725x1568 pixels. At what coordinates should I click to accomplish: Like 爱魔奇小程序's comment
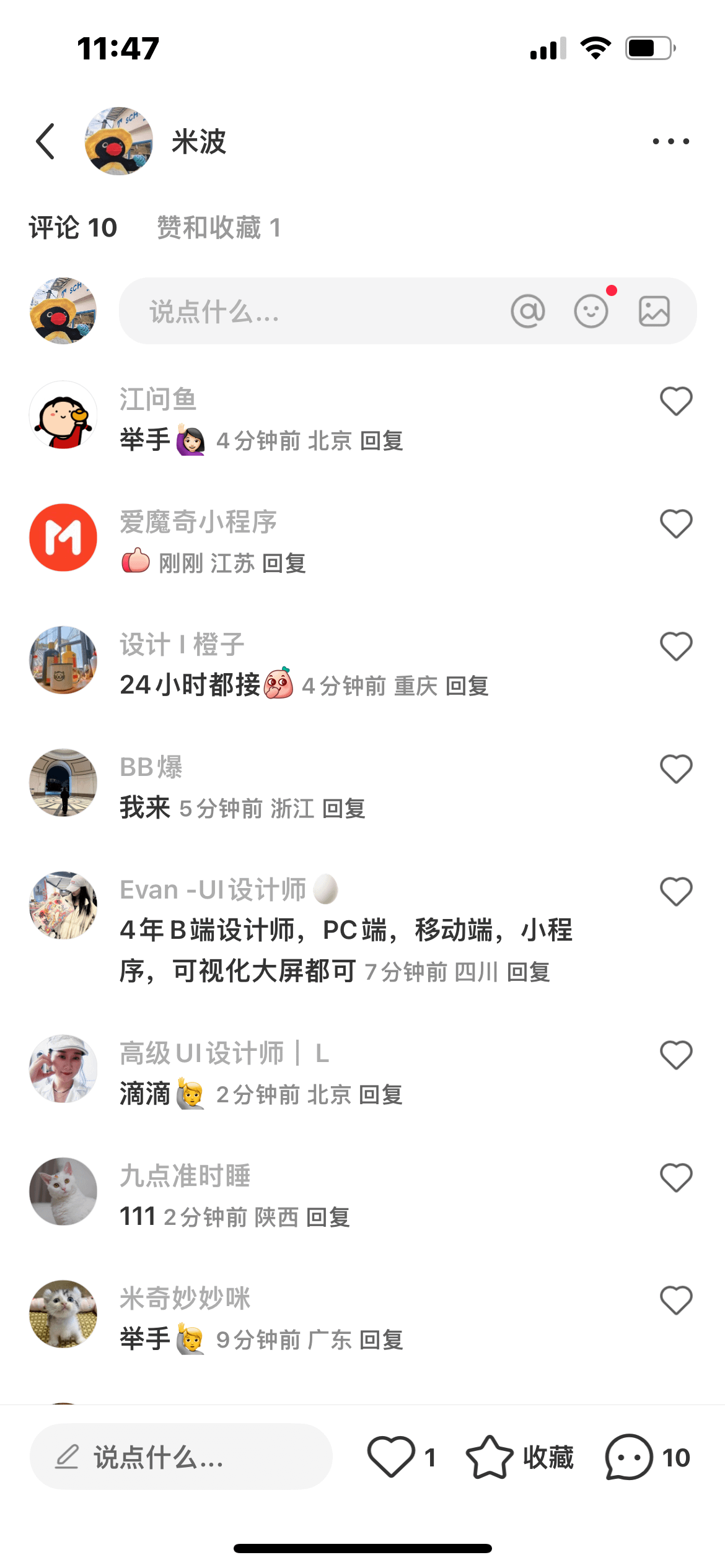tap(676, 524)
